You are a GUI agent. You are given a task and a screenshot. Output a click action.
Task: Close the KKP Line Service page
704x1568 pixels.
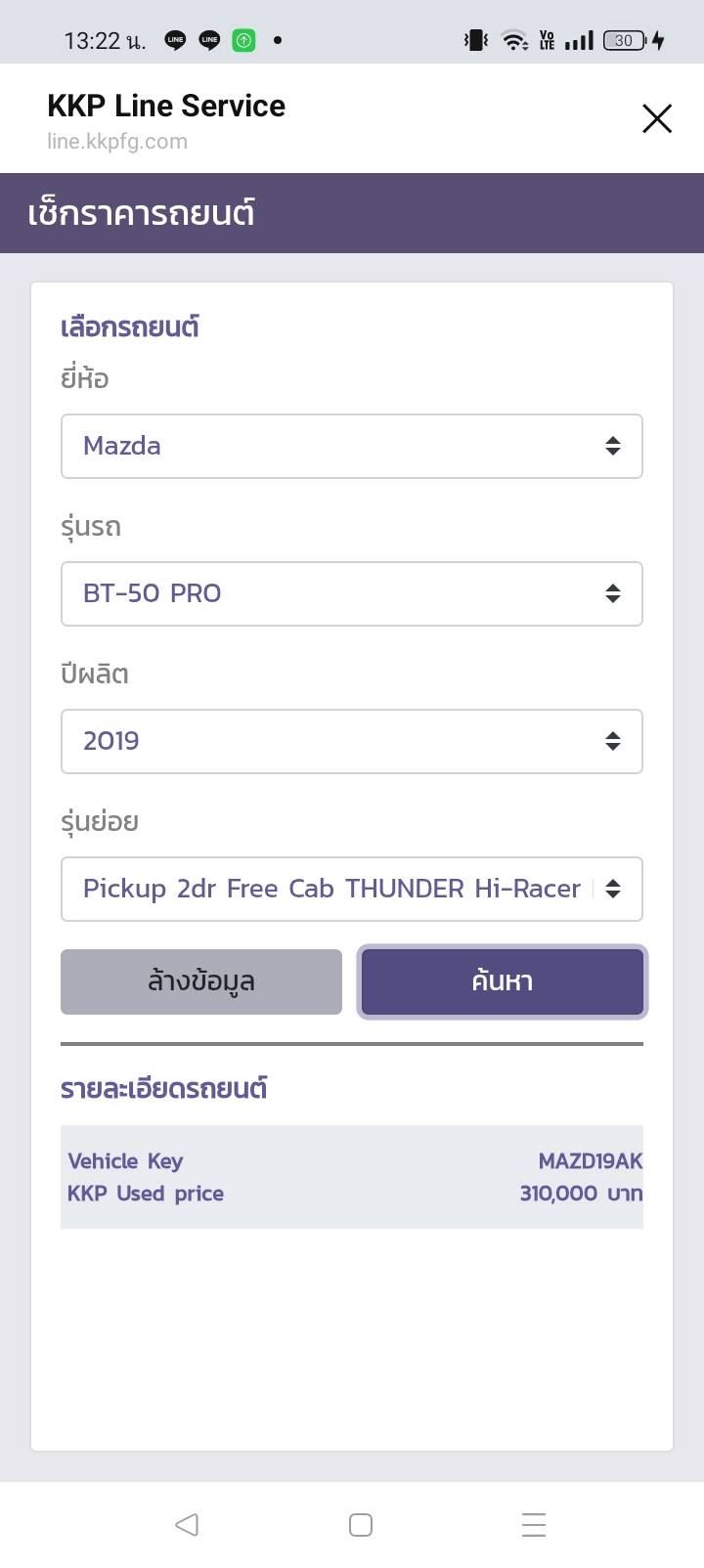(x=657, y=119)
